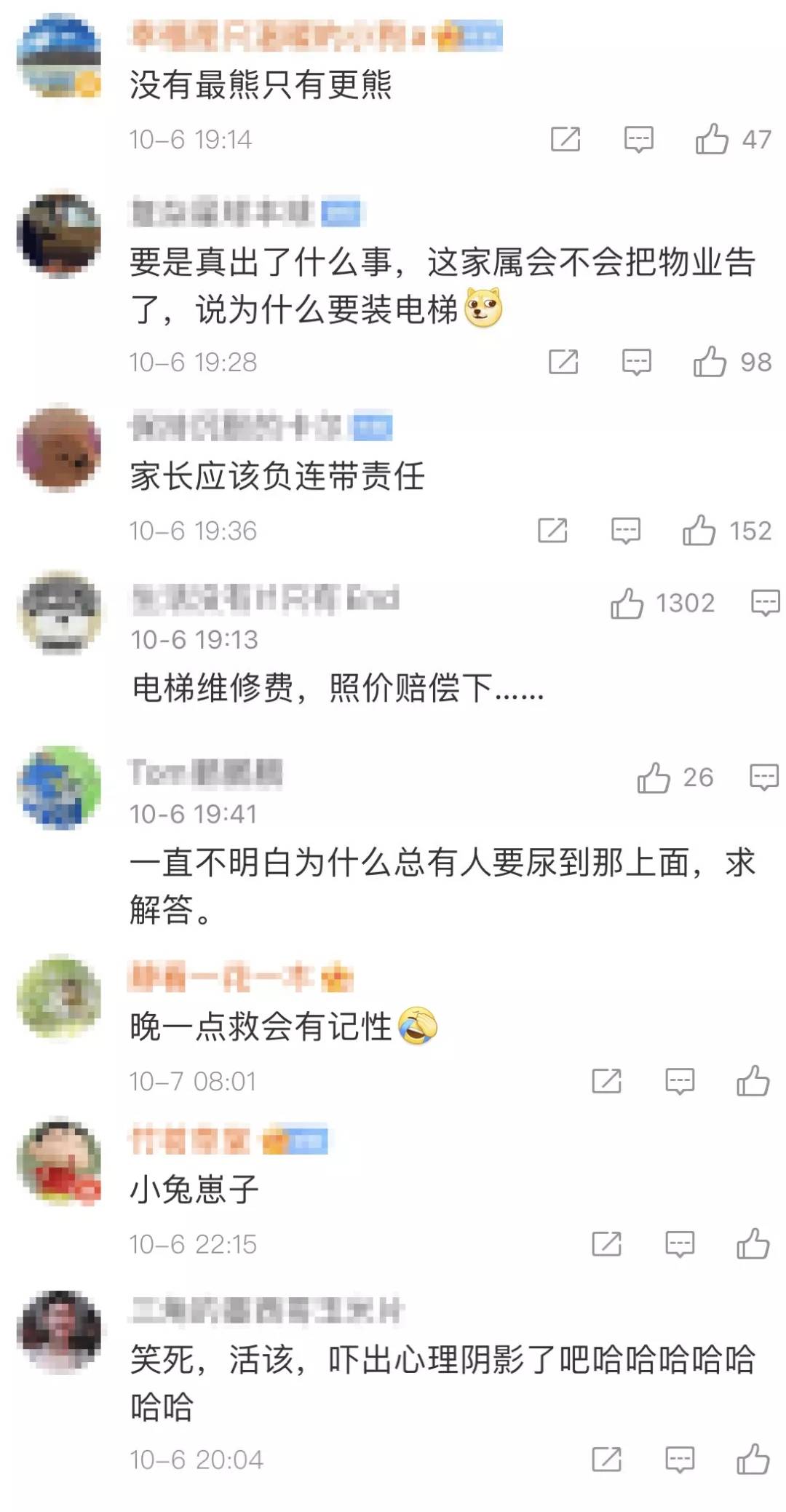Like the comment 家长应该负连带责任
This screenshot has width=786, height=1512.
click(699, 530)
